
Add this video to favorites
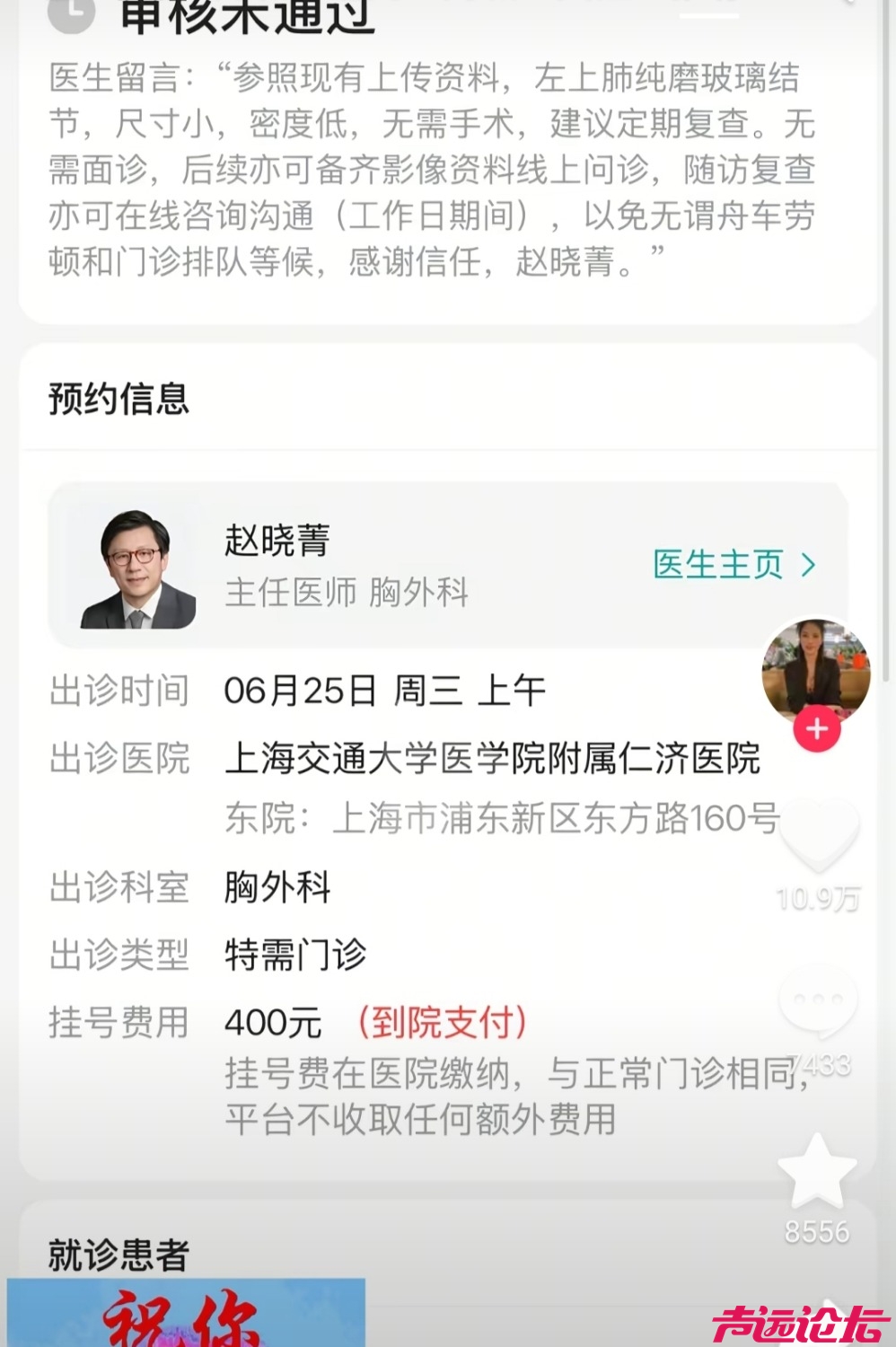817,1172
